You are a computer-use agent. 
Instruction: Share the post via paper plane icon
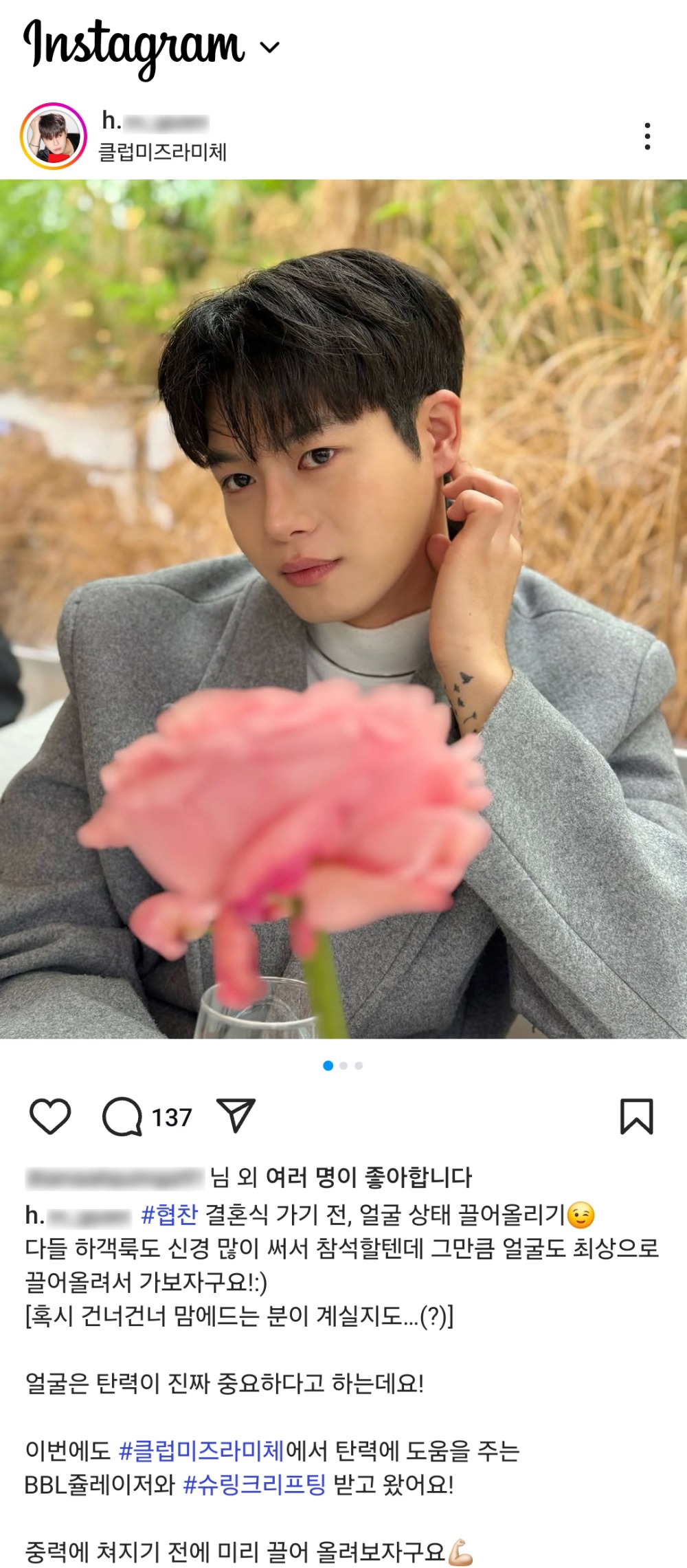[236, 1115]
